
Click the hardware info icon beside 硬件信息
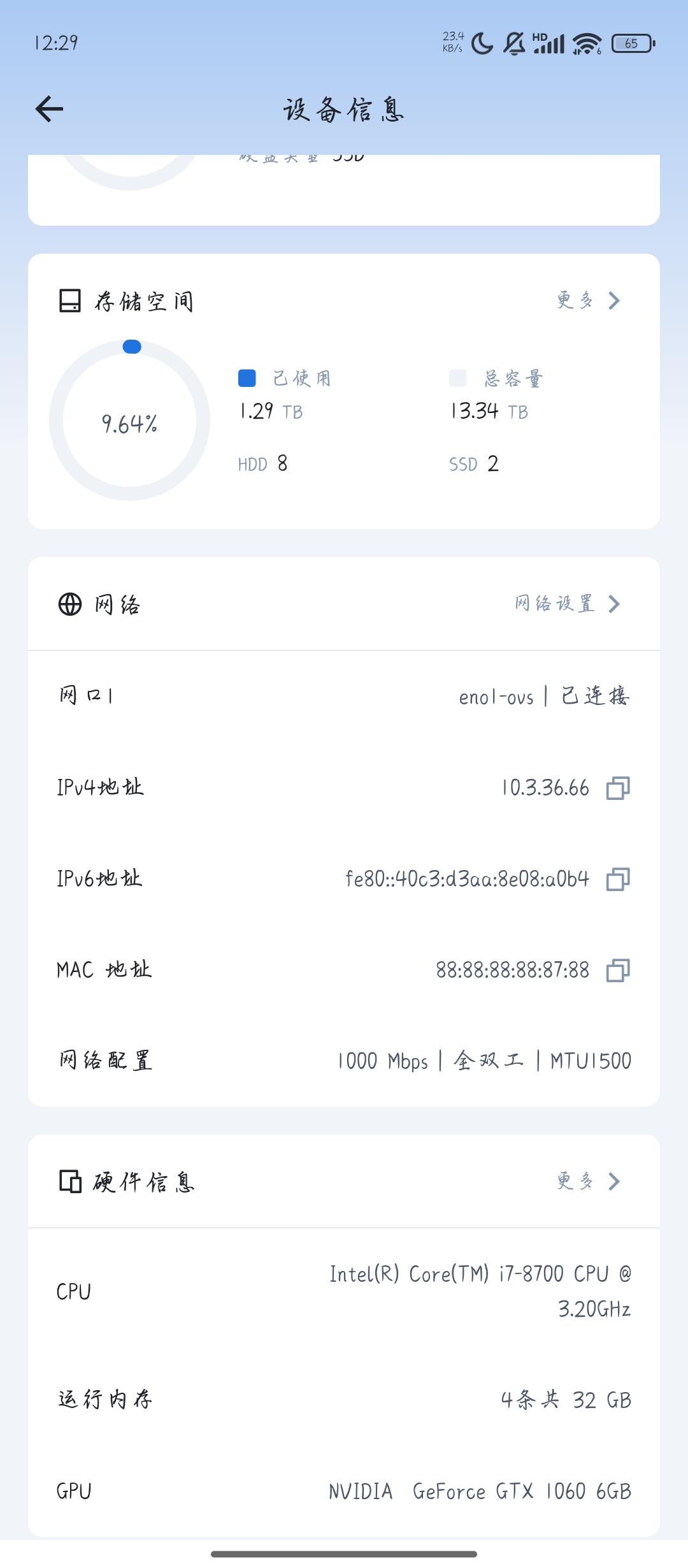[71, 1182]
